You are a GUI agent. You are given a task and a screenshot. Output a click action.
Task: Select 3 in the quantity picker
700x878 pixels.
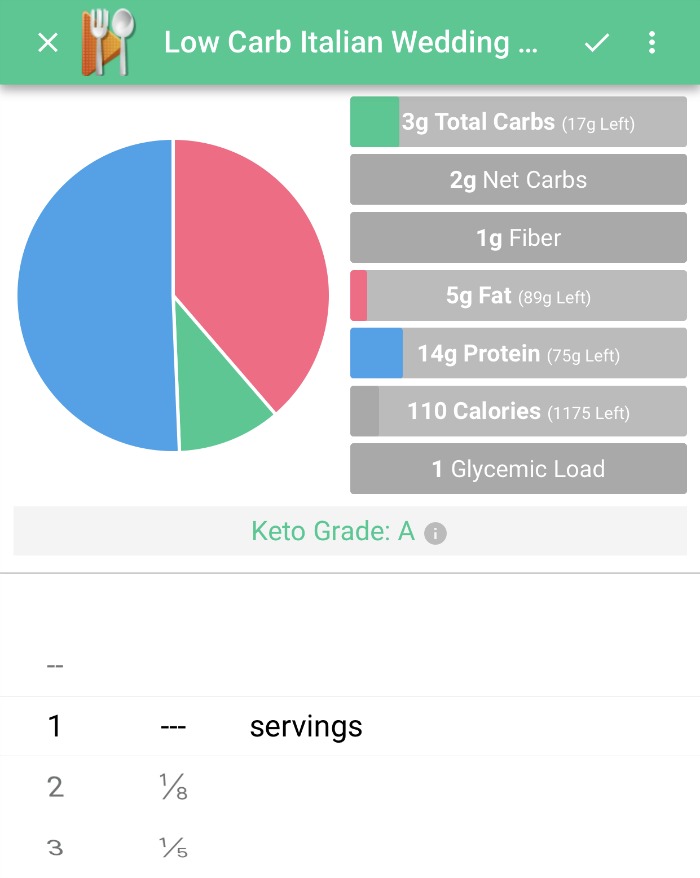click(x=55, y=848)
